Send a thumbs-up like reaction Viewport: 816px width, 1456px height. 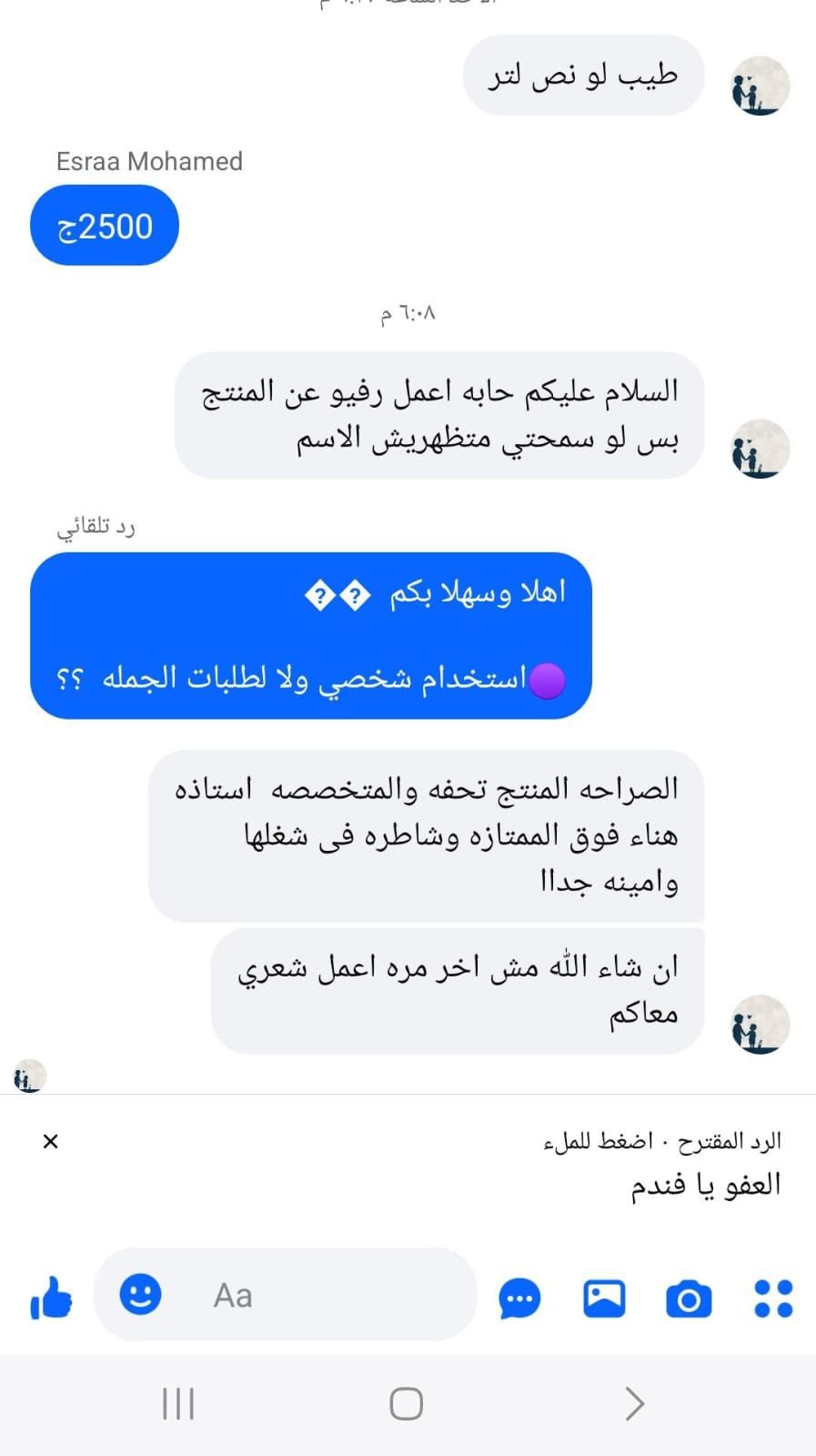click(50, 1296)
